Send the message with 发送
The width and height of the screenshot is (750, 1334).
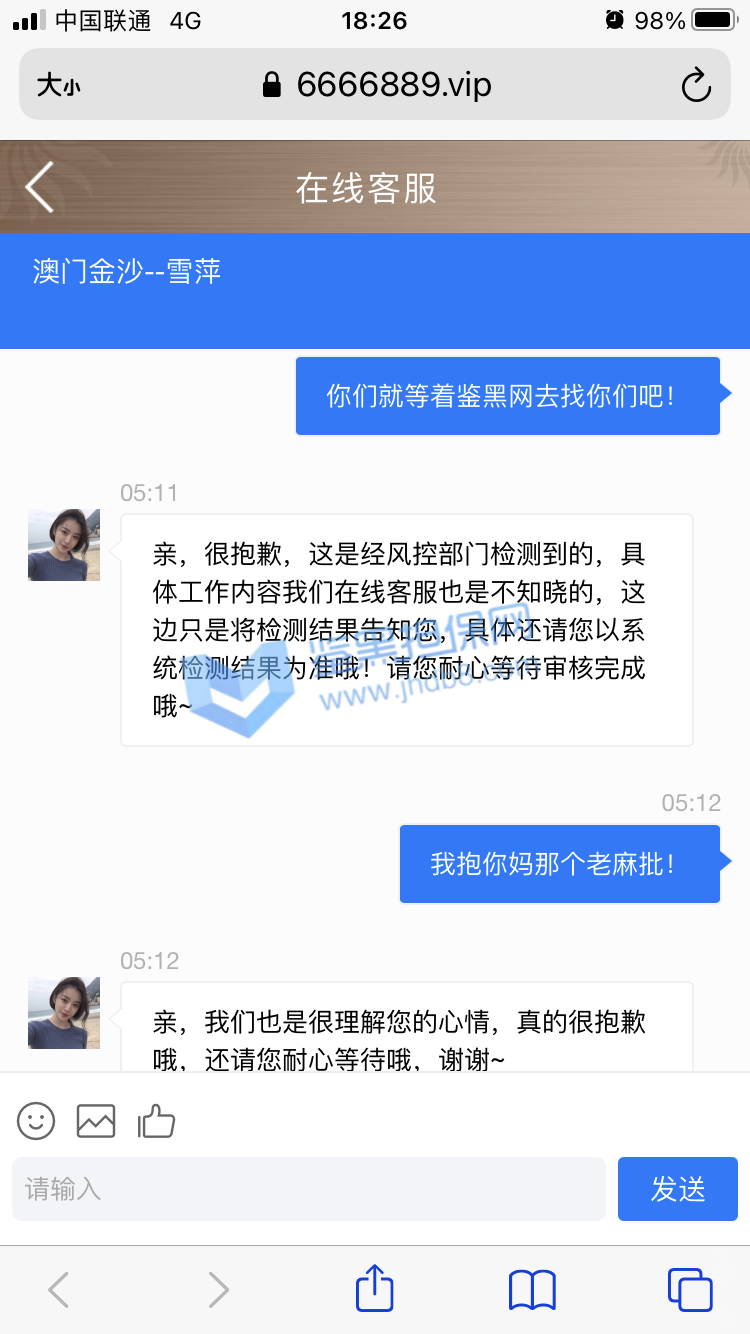click(x=677, y=1189)
